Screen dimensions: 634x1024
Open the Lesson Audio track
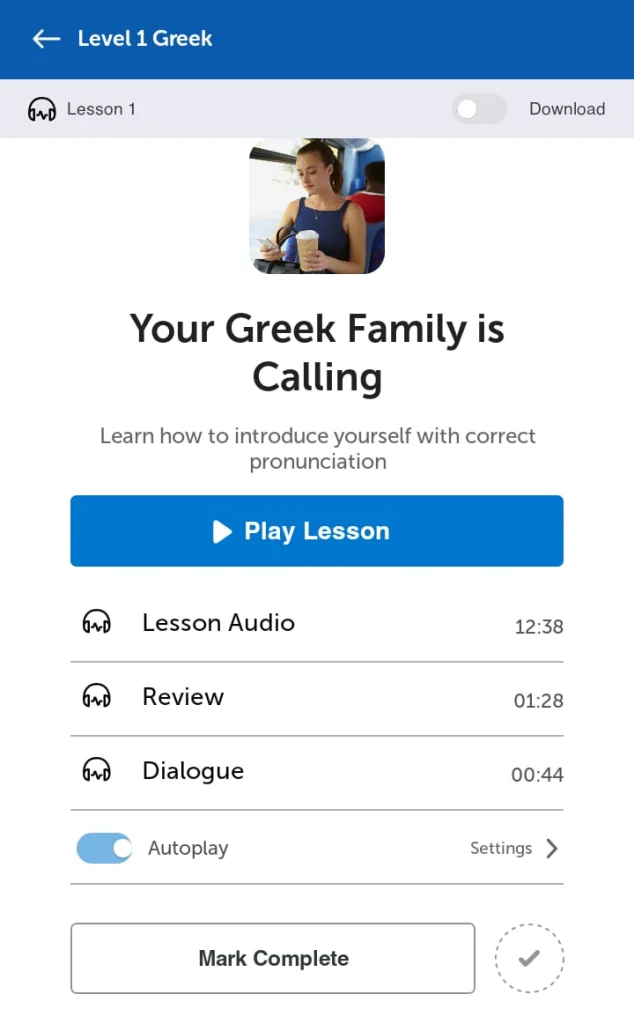point(316,624)
